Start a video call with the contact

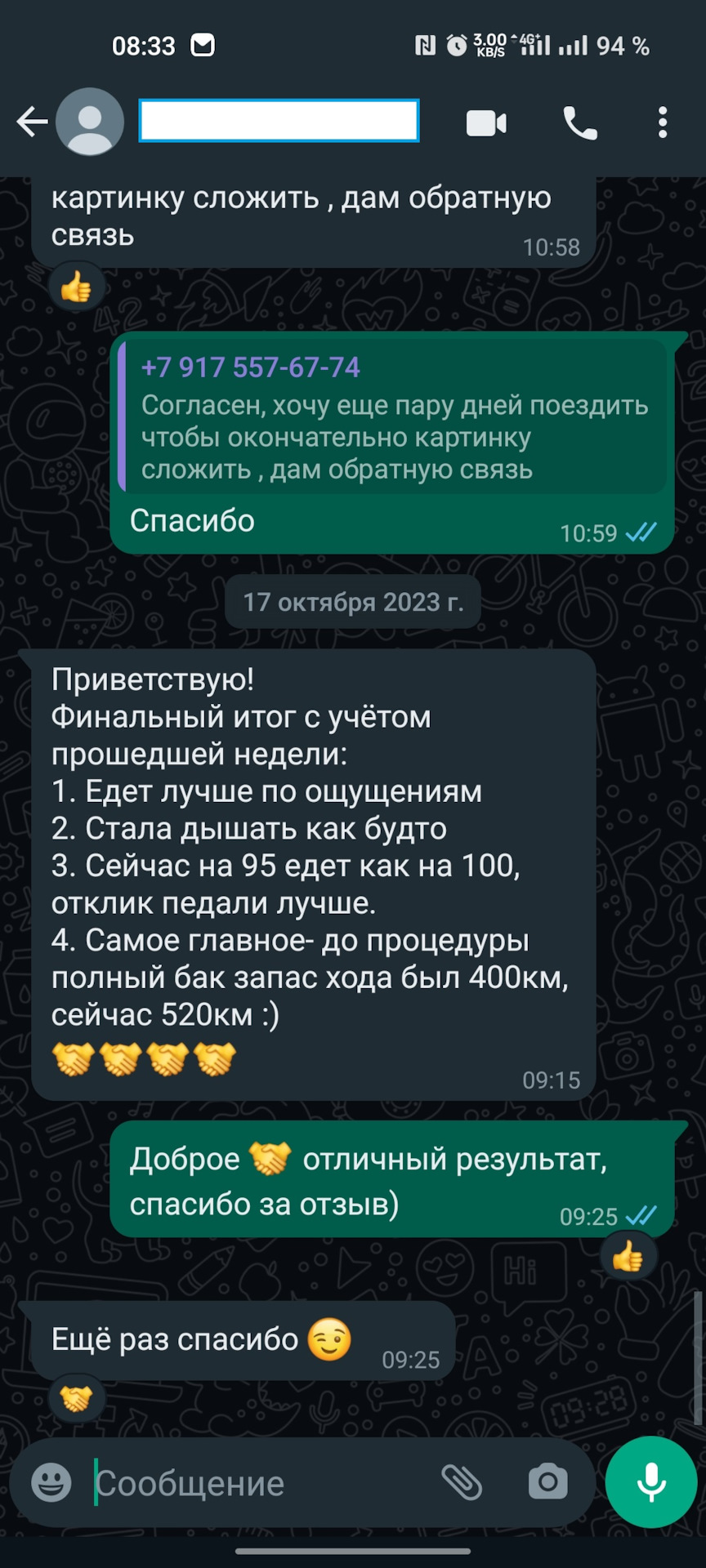(486, 122)
